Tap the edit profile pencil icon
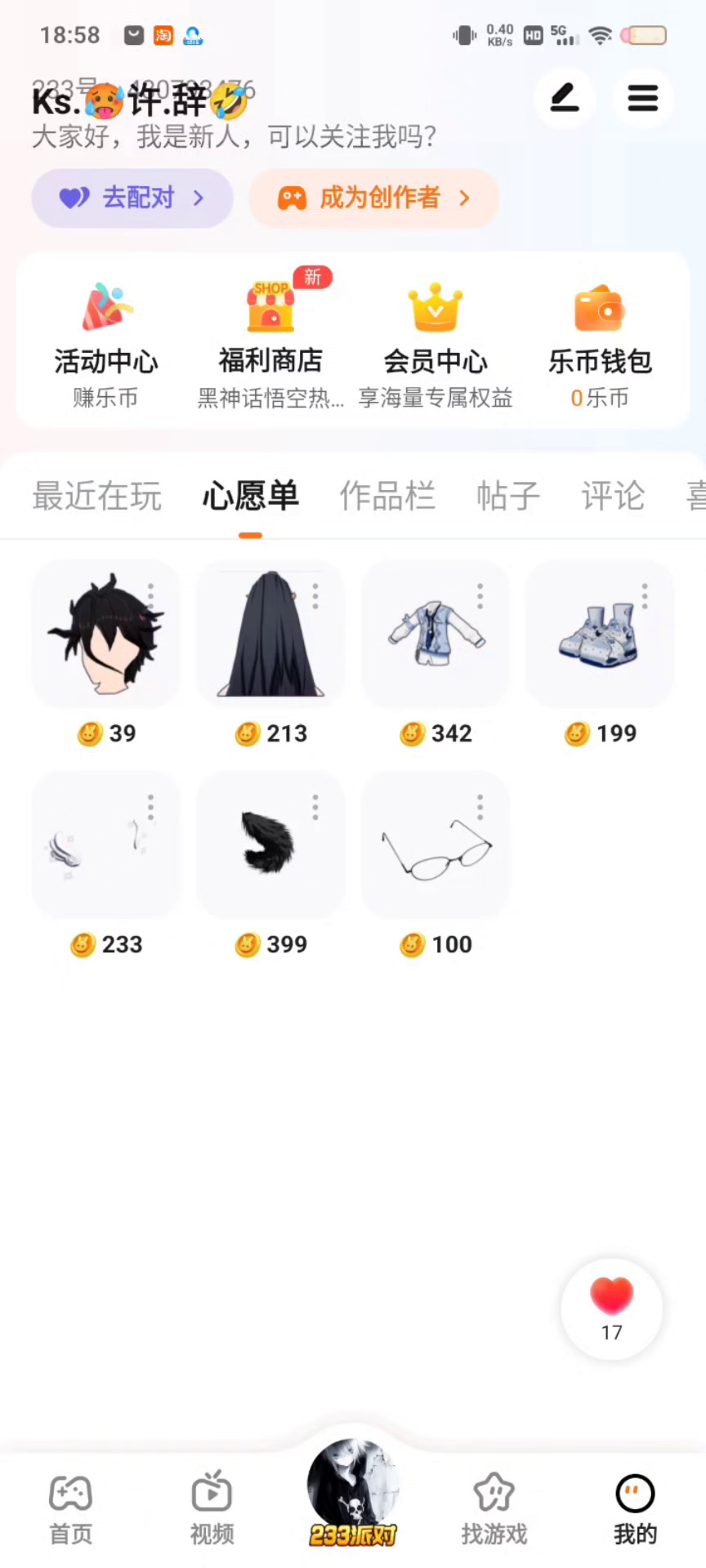706x1568 pixels. click(565, 99)
